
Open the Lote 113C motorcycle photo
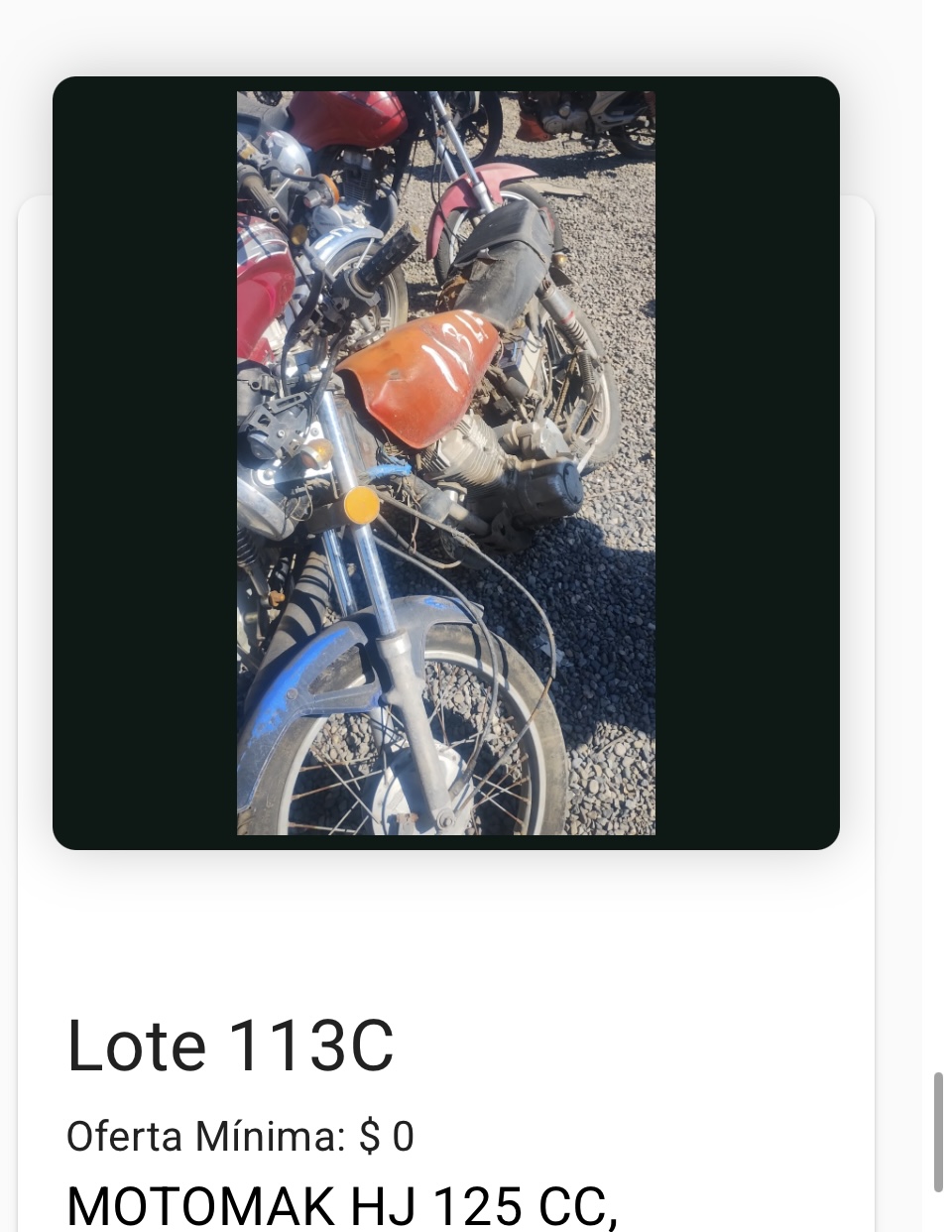click(x=445, y=462)
